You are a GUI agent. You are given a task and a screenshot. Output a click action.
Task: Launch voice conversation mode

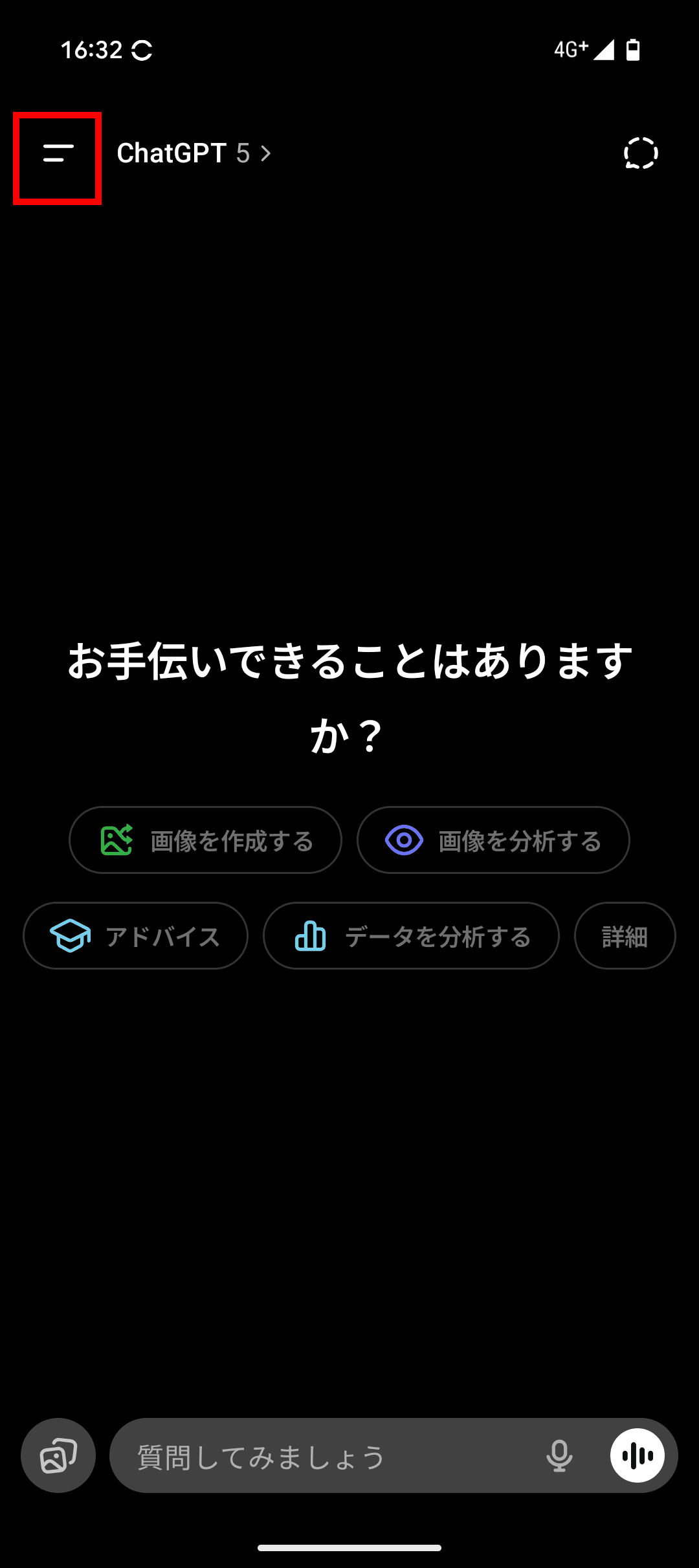click(638, 1455)
